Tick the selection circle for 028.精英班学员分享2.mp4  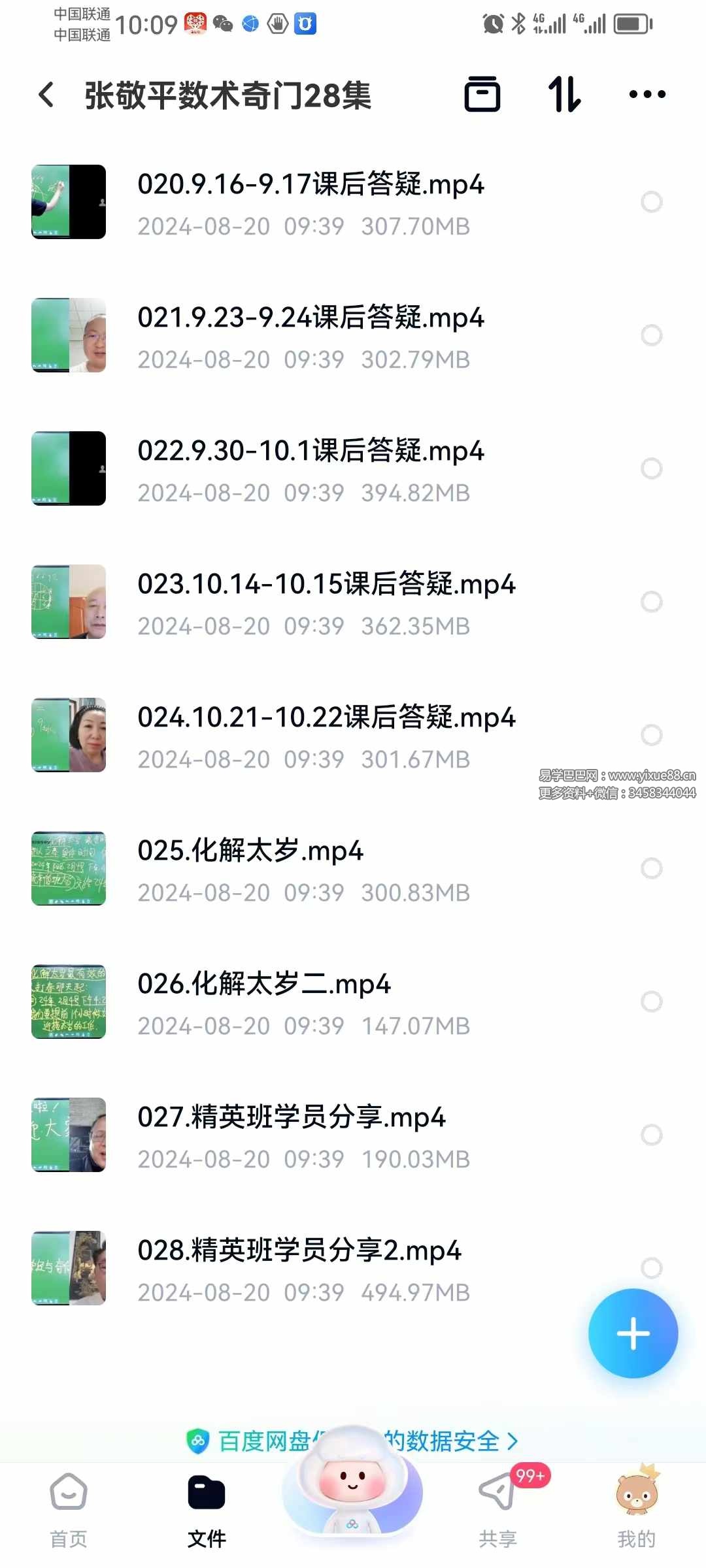[651, 1267]
